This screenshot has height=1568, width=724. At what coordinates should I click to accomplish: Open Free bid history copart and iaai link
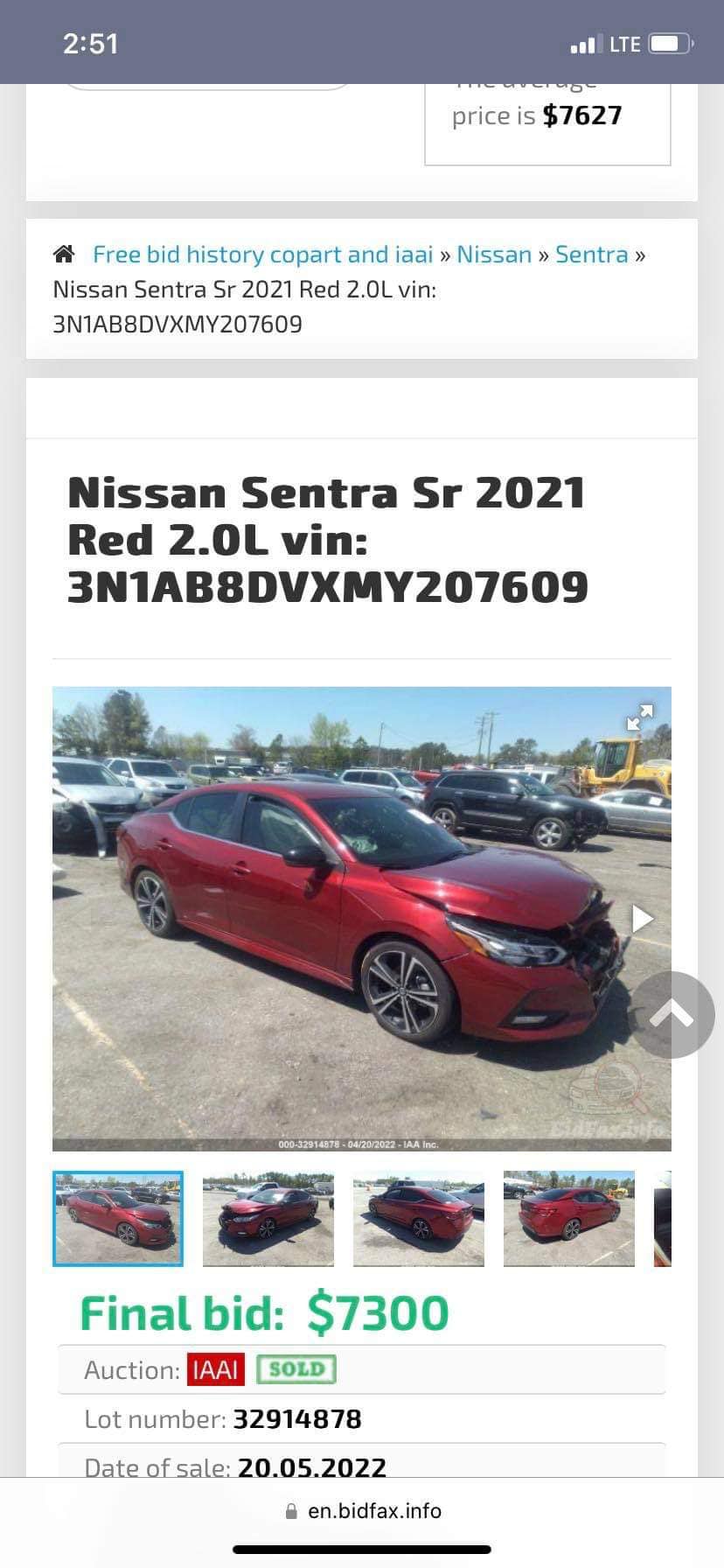pos(262,255)
